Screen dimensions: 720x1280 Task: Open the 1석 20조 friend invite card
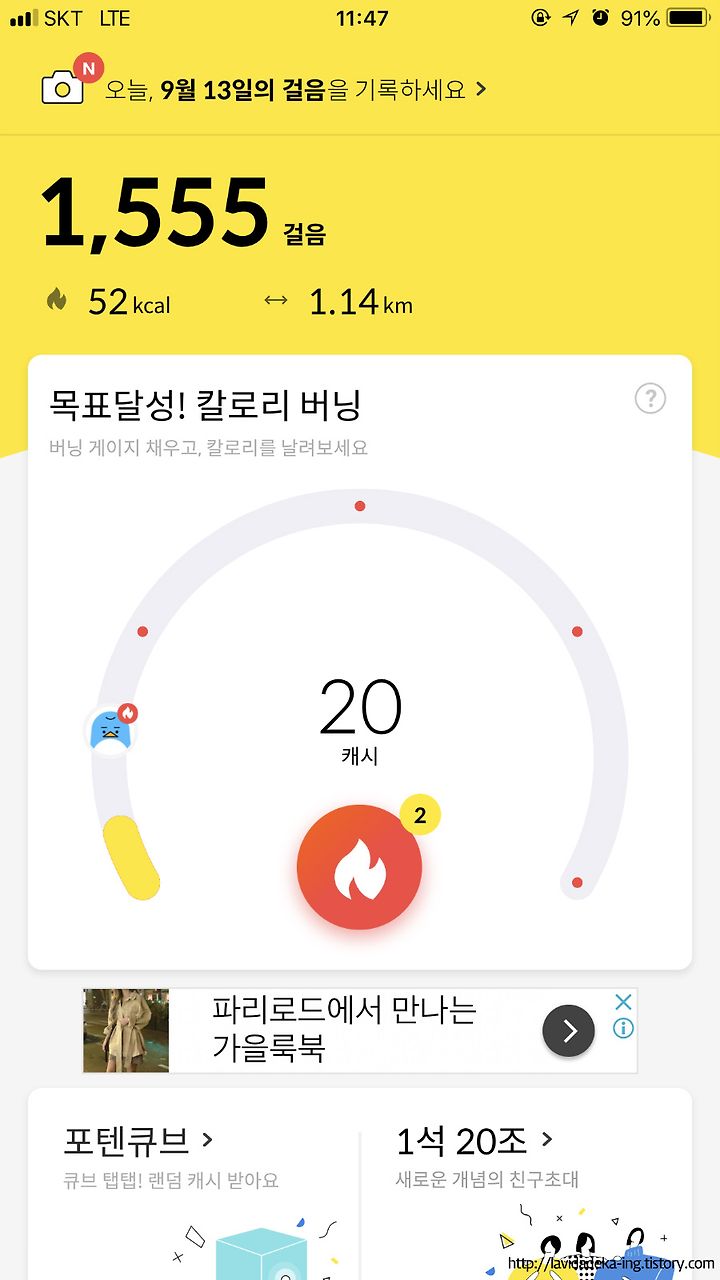click(526, 1184)
